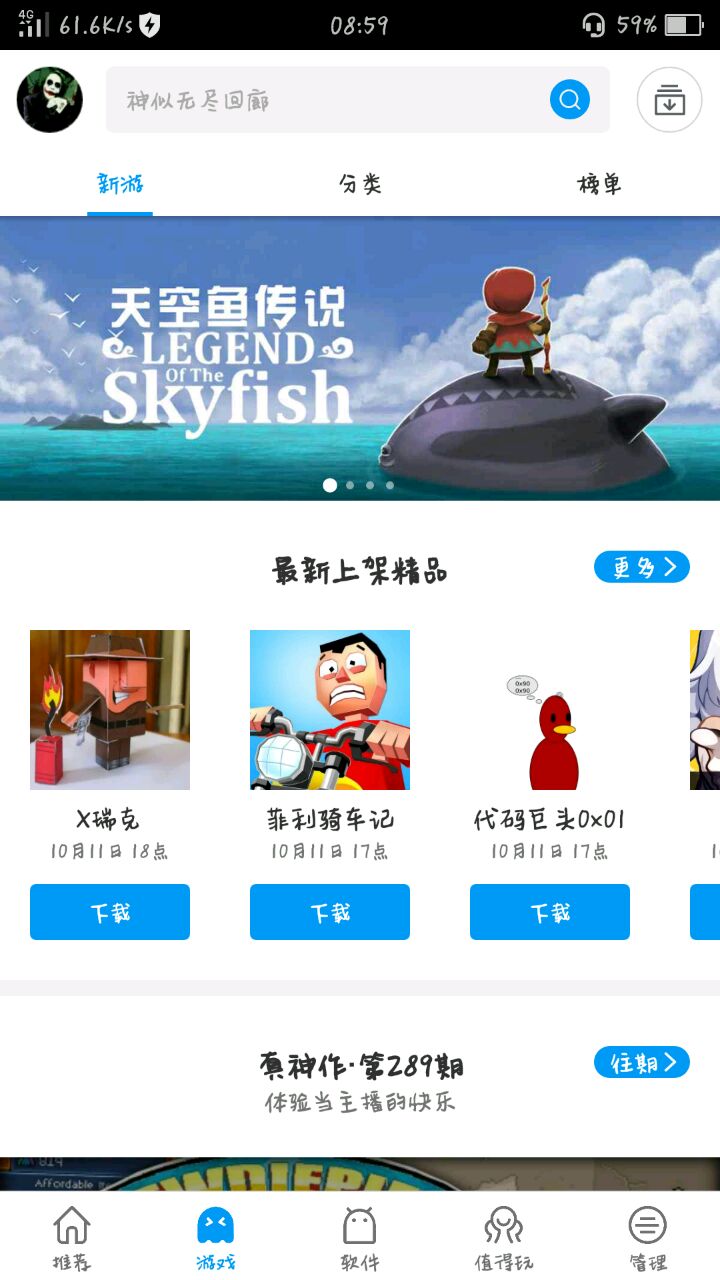Tap the search field with 神似无尽回廊
720x1280 pixels.
pos(320,100)
